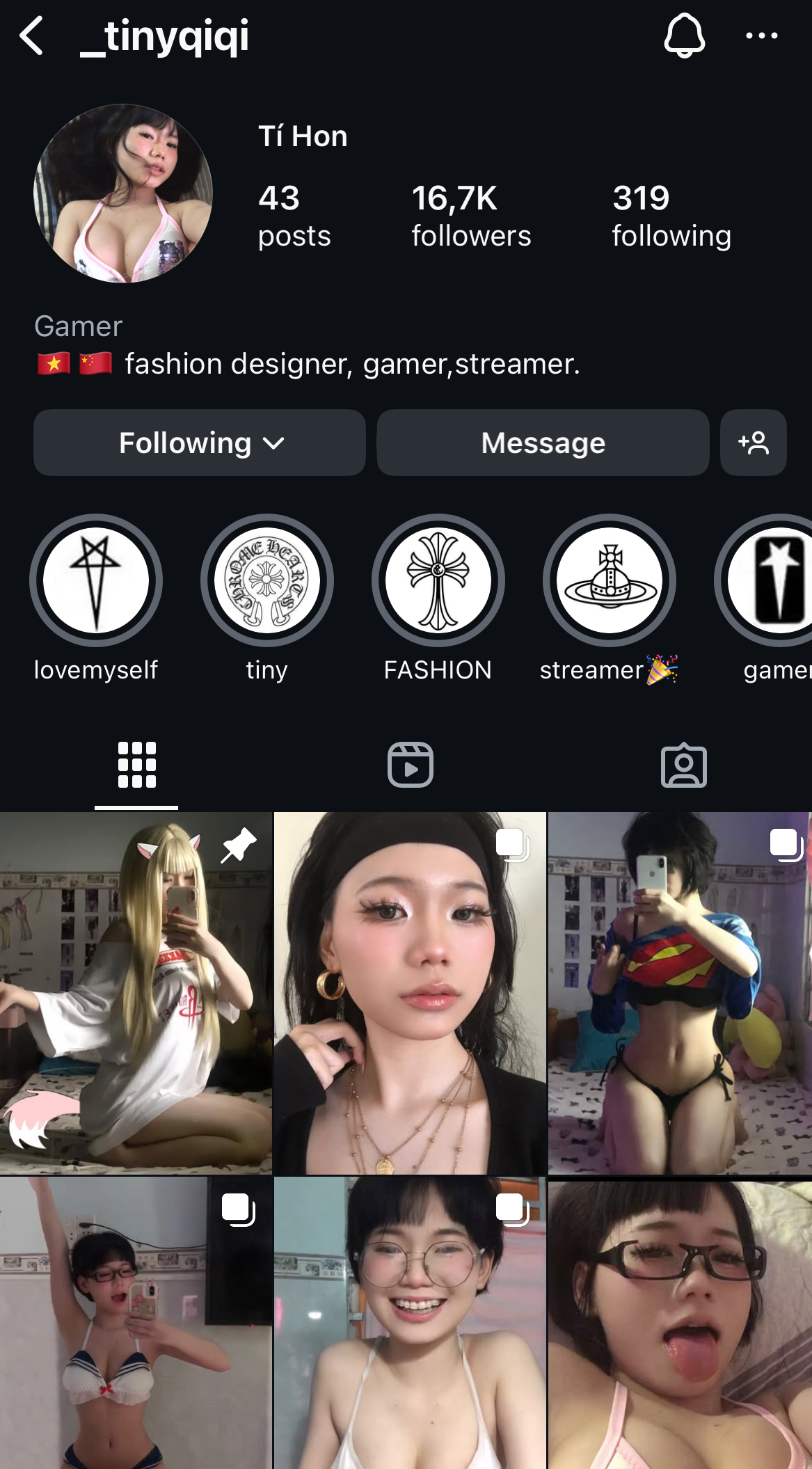This screenshot has height=1469, width=812.
Task: Open the profile picture story
Action: (x=123, y=193)
